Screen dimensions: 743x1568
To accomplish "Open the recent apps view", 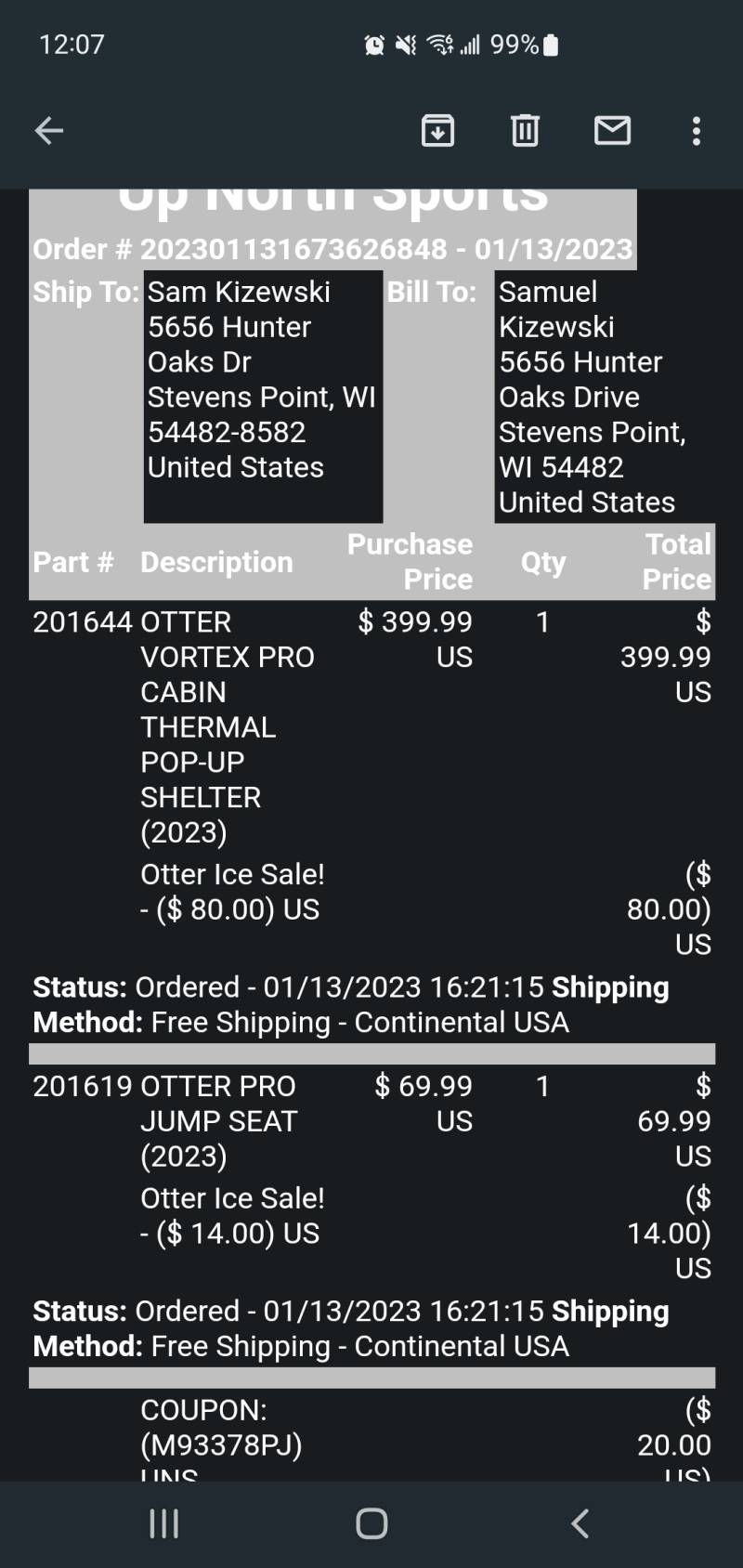I will point(164,1523).
